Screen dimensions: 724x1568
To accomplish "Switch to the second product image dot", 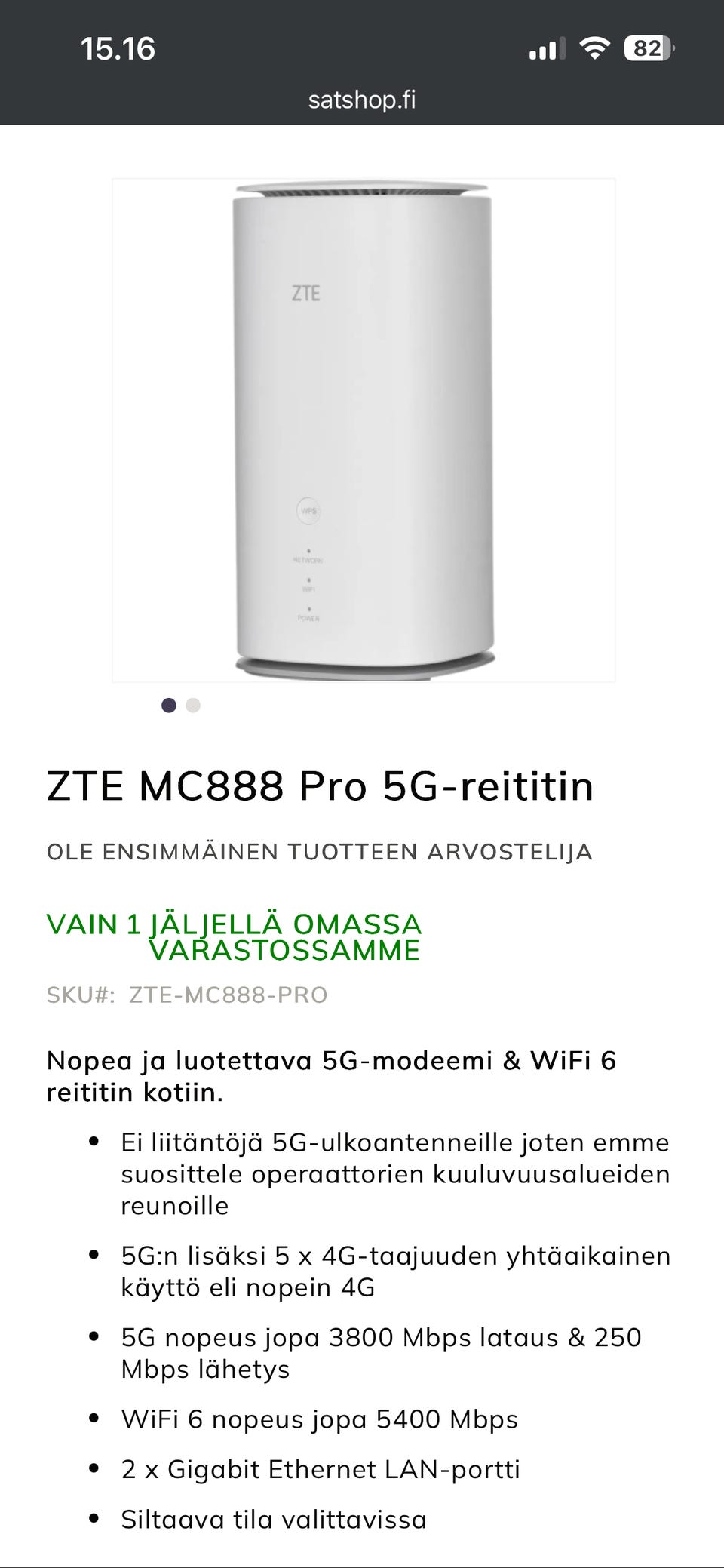I will tap(193, 706).
